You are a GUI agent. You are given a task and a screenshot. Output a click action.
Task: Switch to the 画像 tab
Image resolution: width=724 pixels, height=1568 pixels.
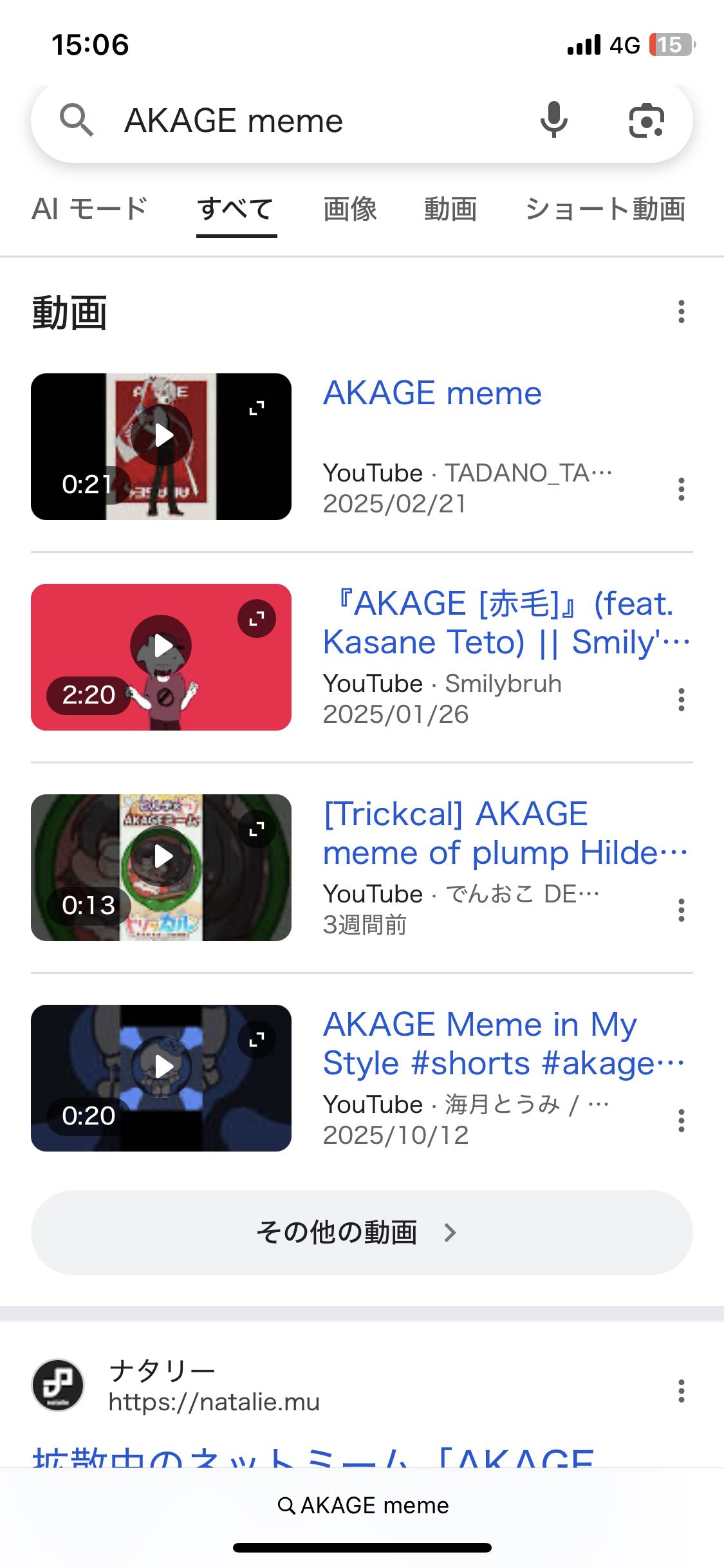pos(349,209)
